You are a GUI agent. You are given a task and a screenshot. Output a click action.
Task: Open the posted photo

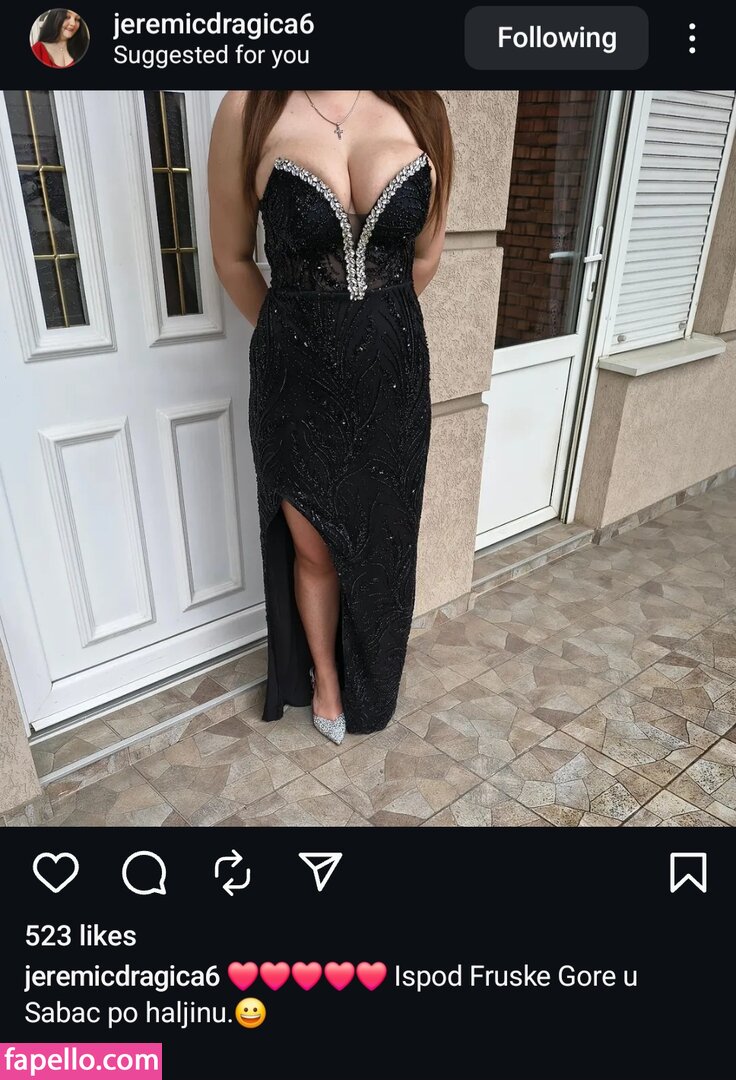point(368,458)
